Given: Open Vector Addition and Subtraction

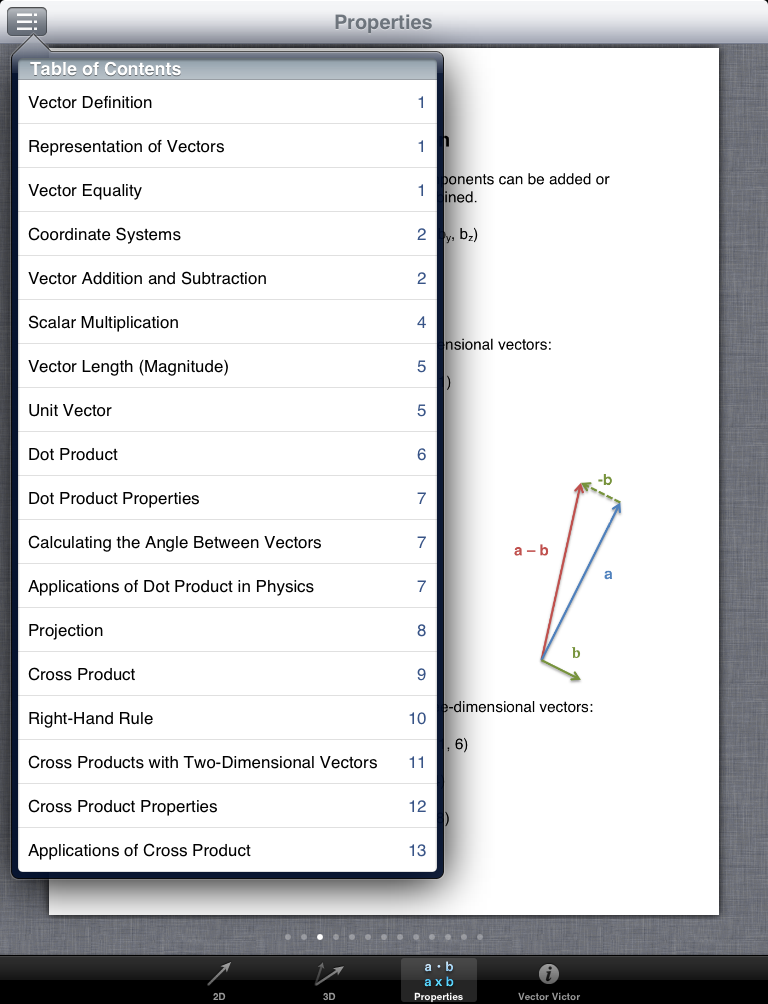Looking at the screenshot, I should [227, 278].
